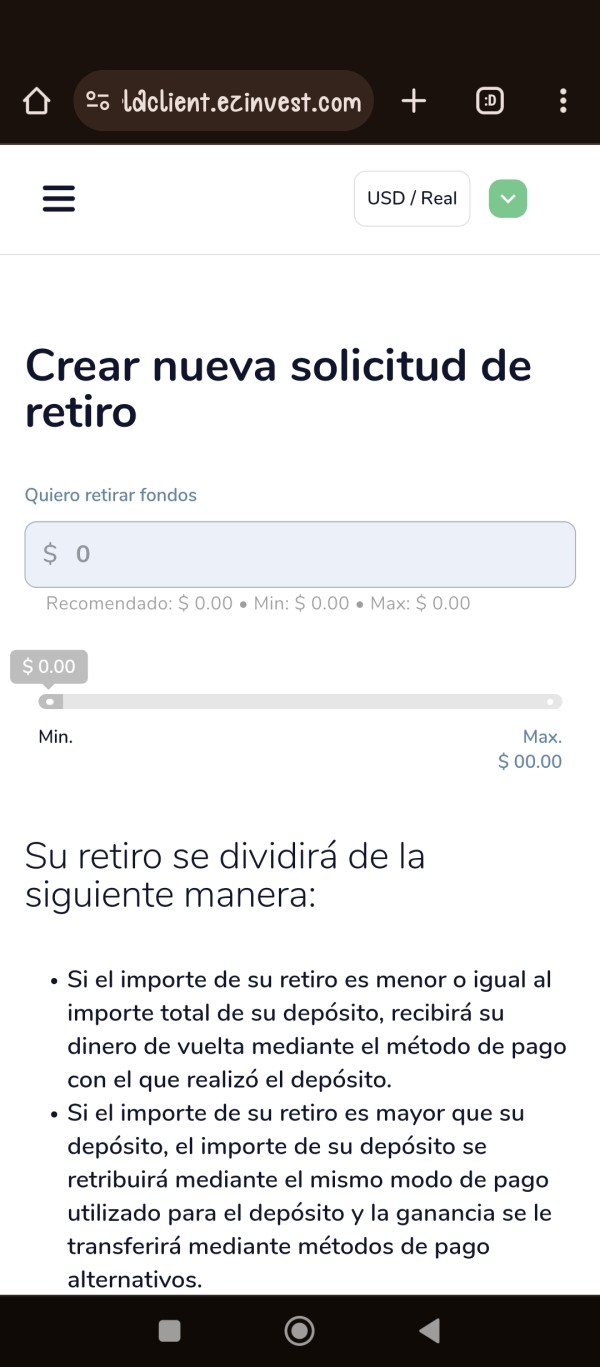This screenshot has height=1367, width=600.
Task: Go back using system navigation
Action: [429, 1330]
